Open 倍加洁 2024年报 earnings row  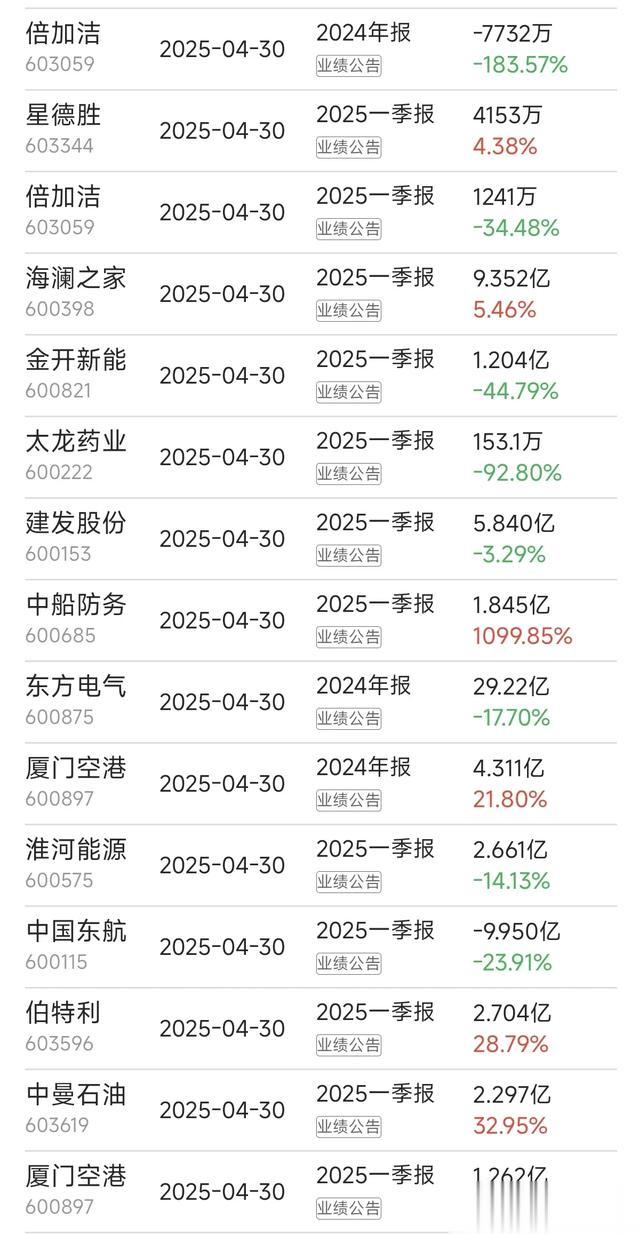[320, 49]
